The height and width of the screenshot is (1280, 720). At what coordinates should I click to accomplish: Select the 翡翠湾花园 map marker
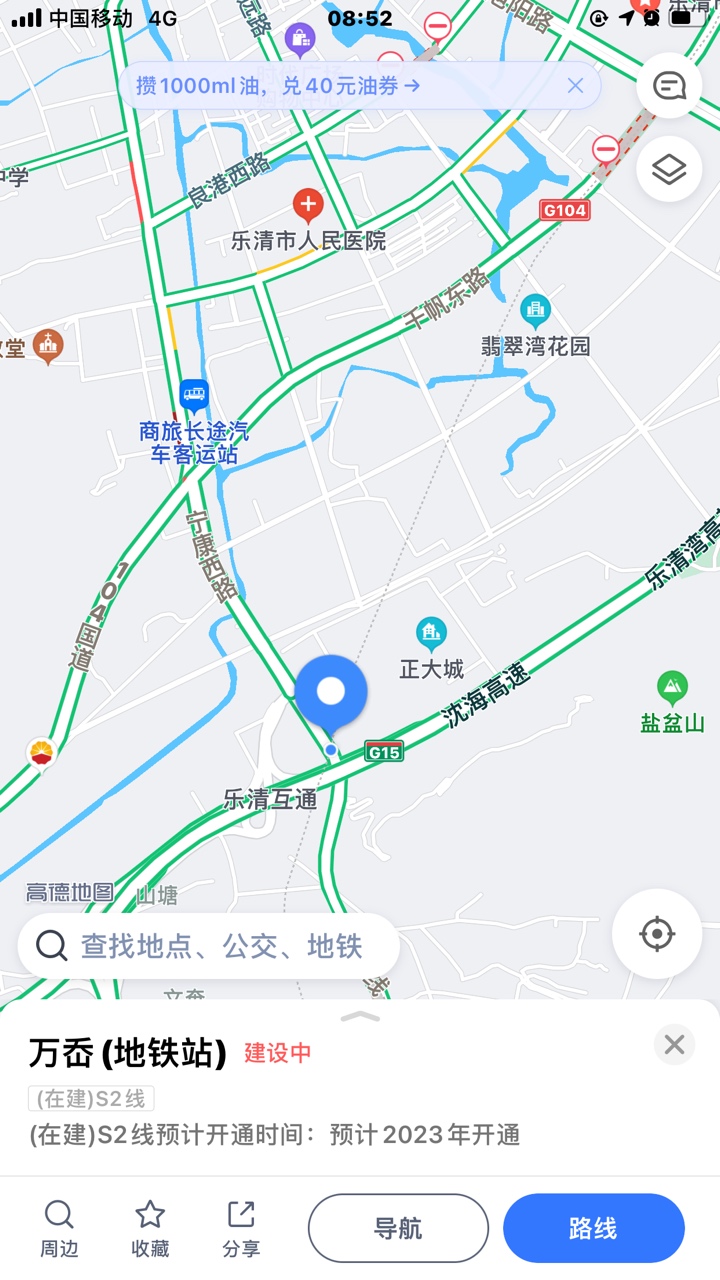pyautogui.click(x=535, y=311)
